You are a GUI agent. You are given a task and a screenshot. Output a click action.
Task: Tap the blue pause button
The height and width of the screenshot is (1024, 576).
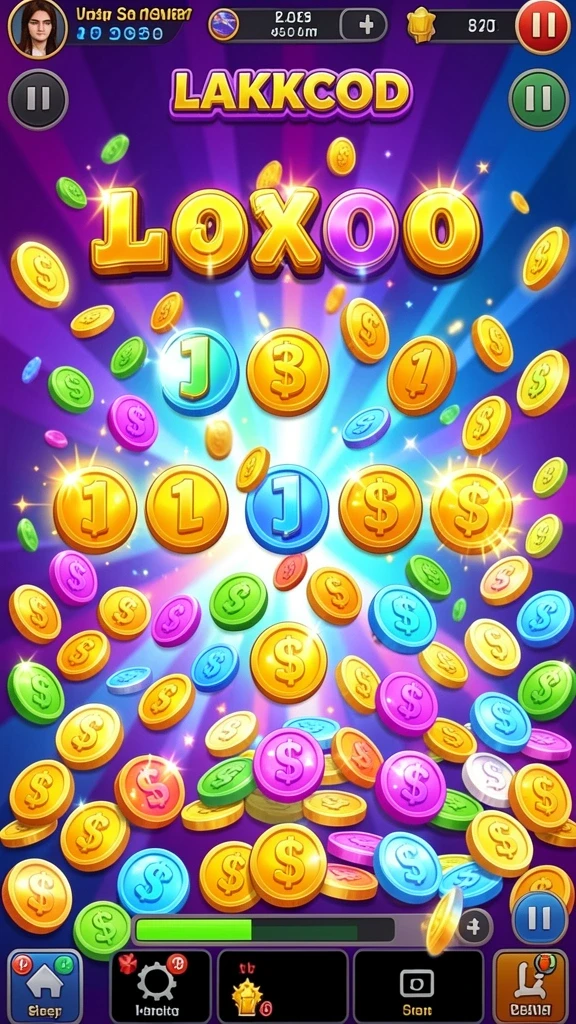point(539,918)
